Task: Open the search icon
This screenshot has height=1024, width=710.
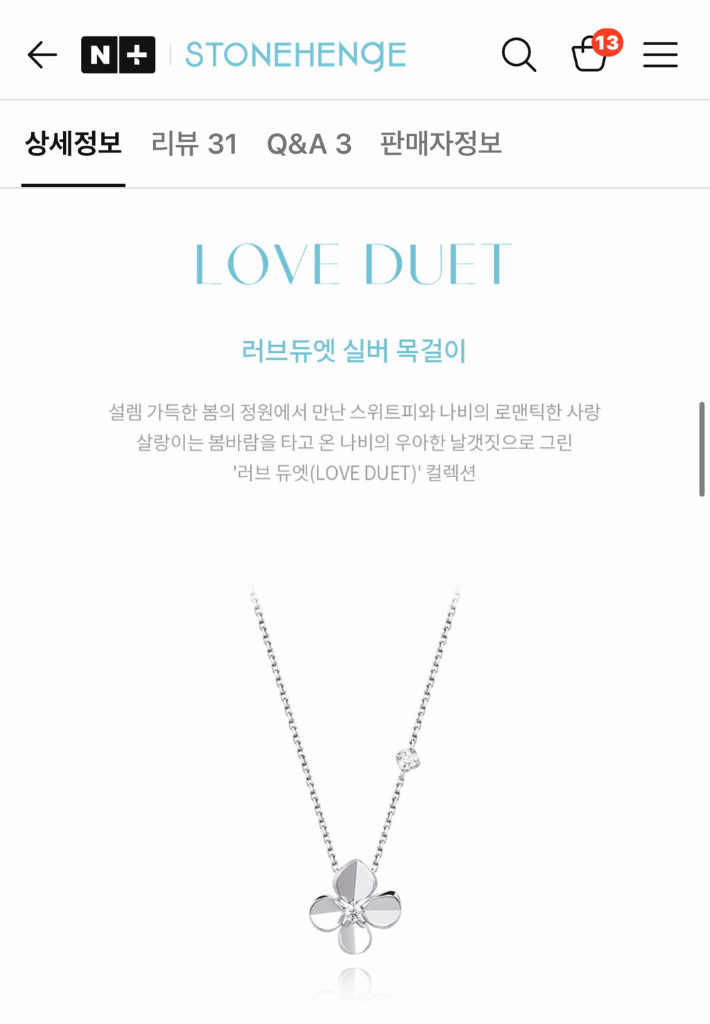Action: [x=518, y=55]
